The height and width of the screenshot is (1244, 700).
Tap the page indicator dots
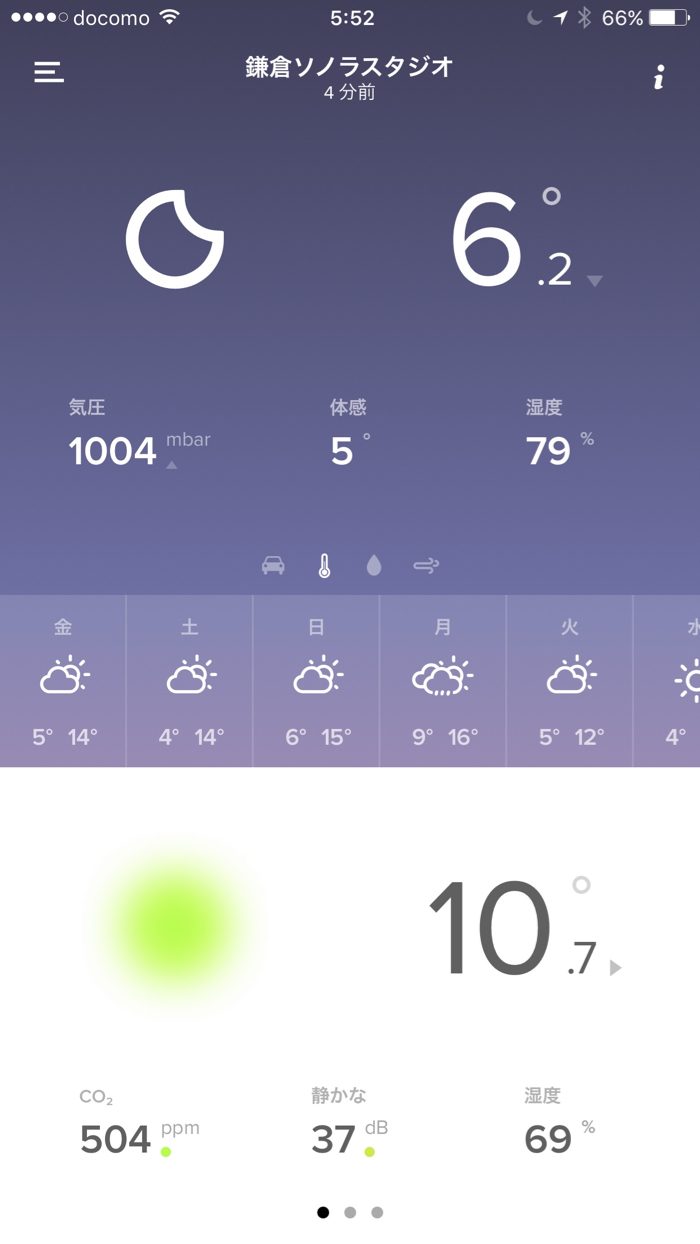[x=350, y=1212]
